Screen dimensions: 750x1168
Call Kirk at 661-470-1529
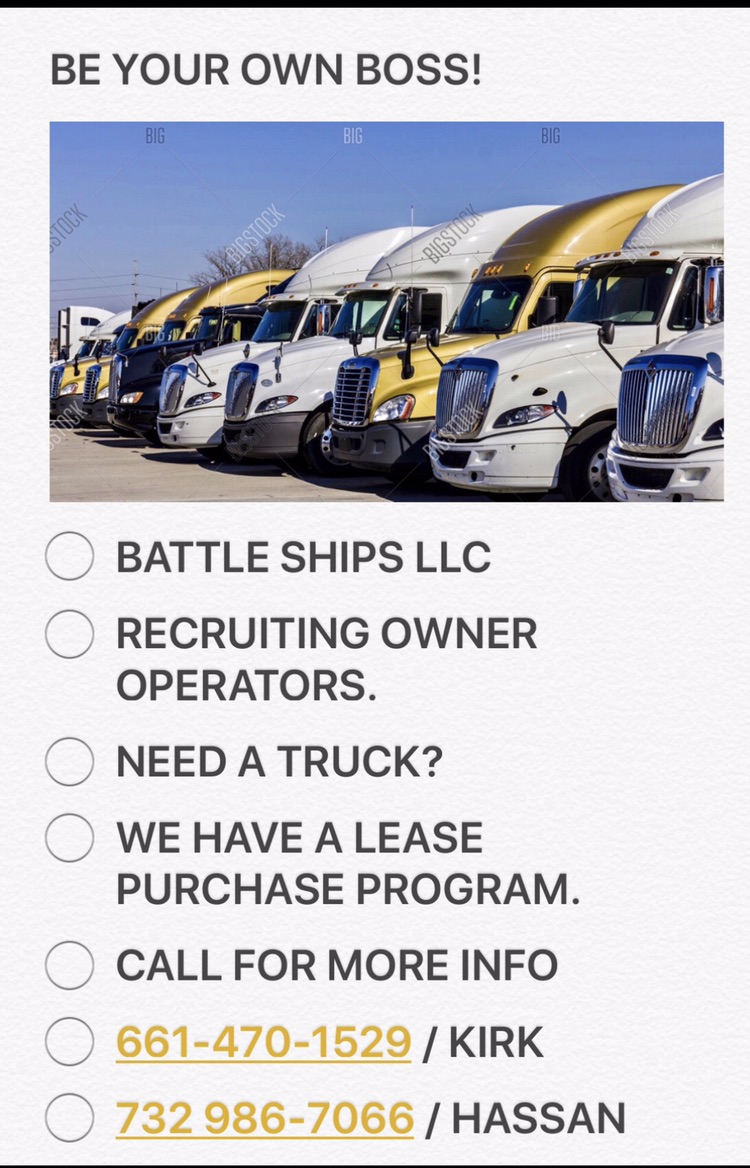click(x=264, y=1042)
